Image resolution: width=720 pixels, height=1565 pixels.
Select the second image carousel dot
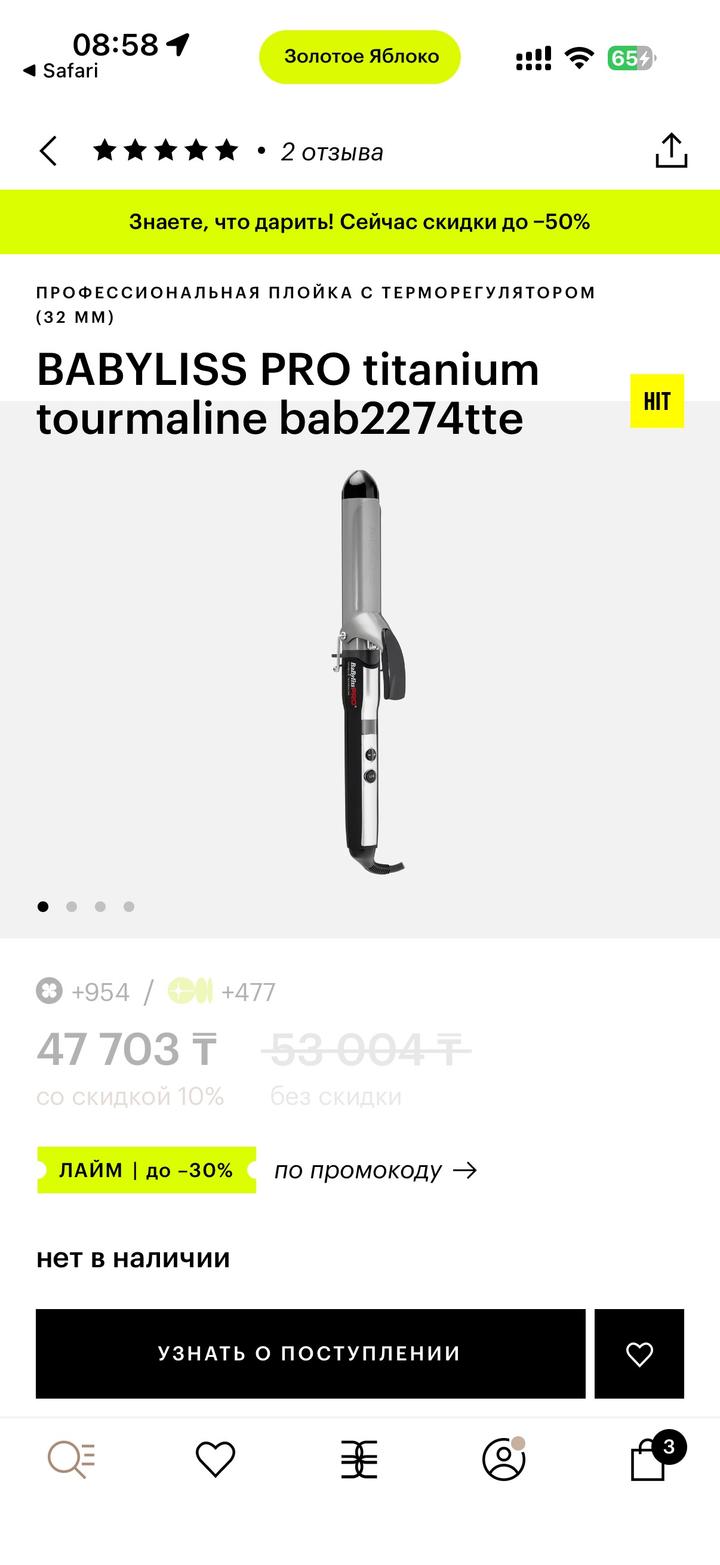pyautogui.click(x=71, y=907)
